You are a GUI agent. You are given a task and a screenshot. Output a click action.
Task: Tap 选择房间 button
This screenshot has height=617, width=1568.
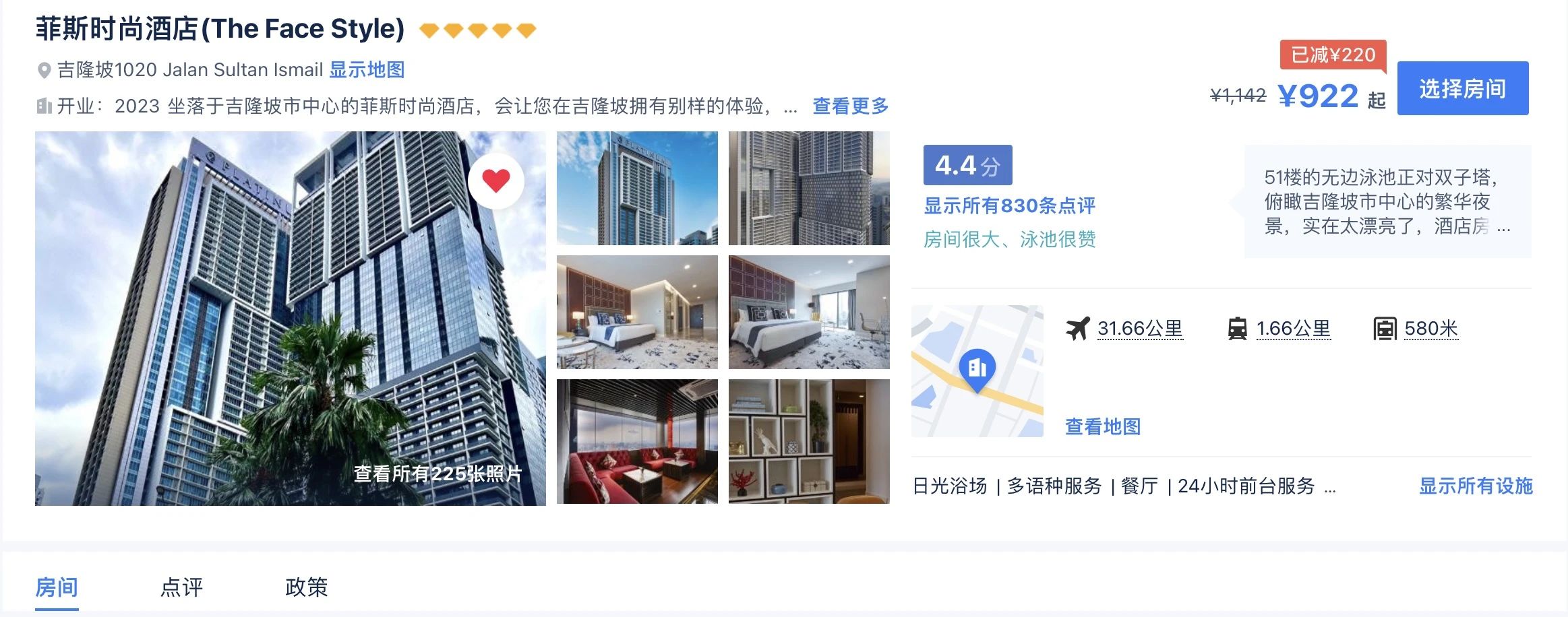1462,88
